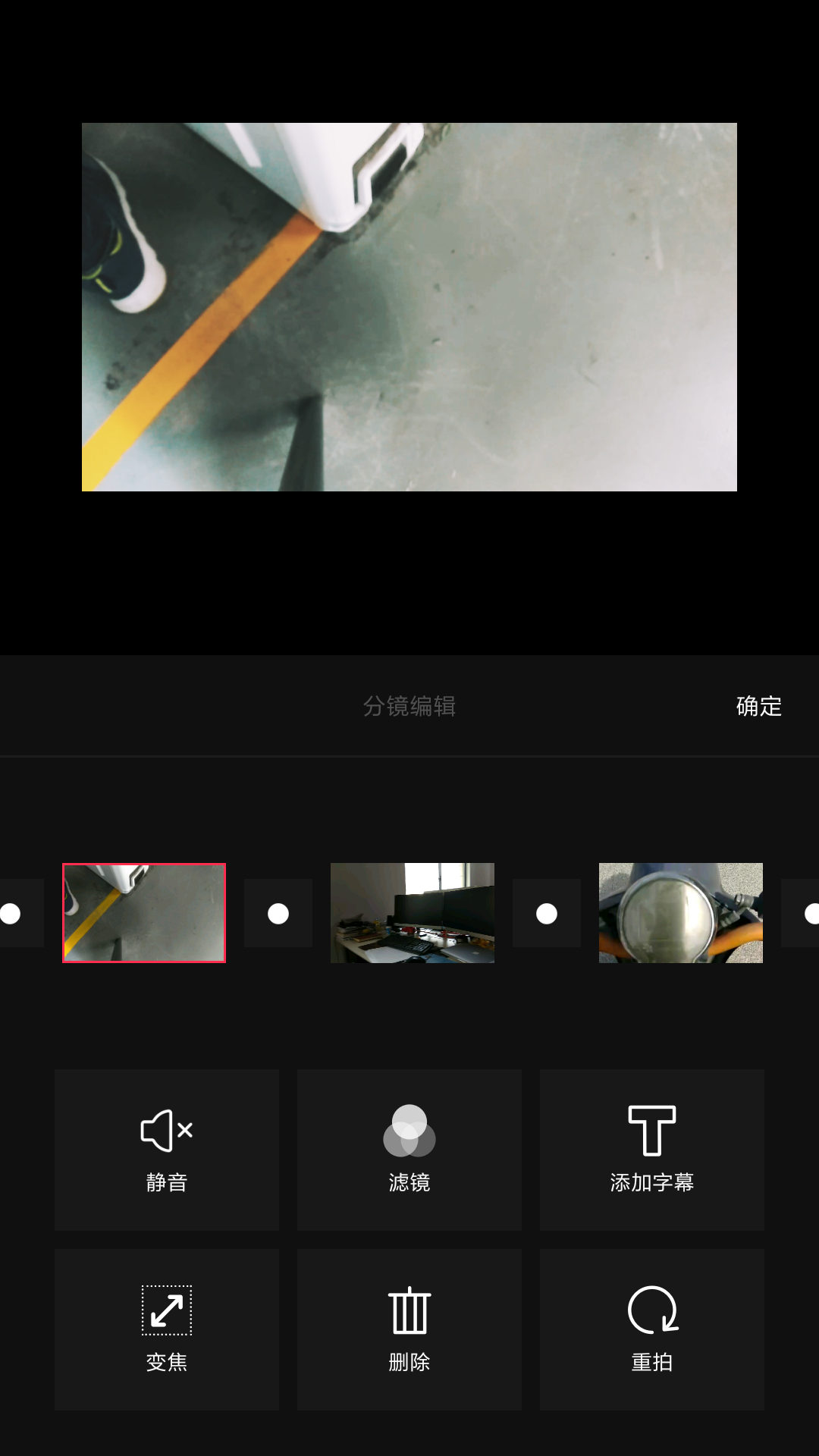Image resolution: width=819 pixels, height=1456 pixels.
Task: Tap 确定 to confirm the edits
Action: (x=759, y=705)
